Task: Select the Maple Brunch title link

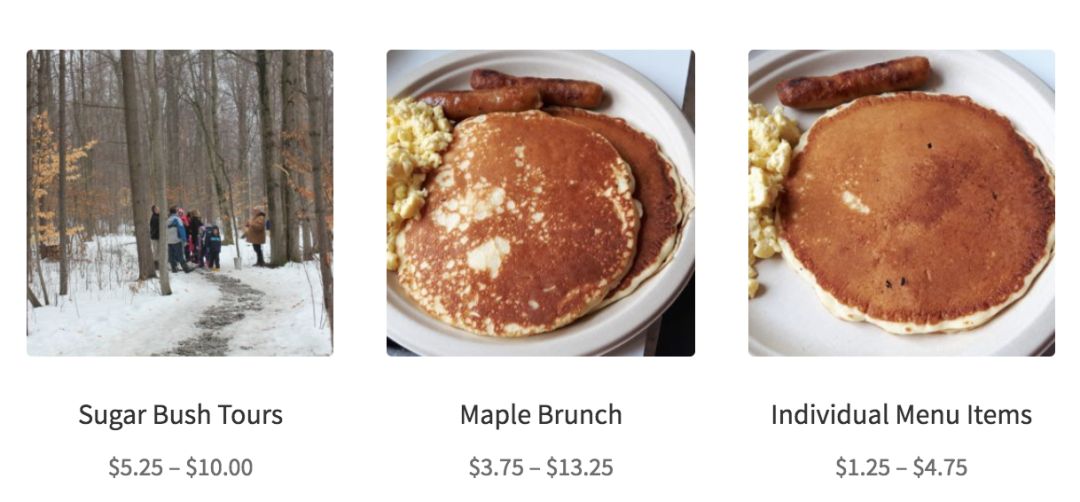Action: (x=540, y=415)
